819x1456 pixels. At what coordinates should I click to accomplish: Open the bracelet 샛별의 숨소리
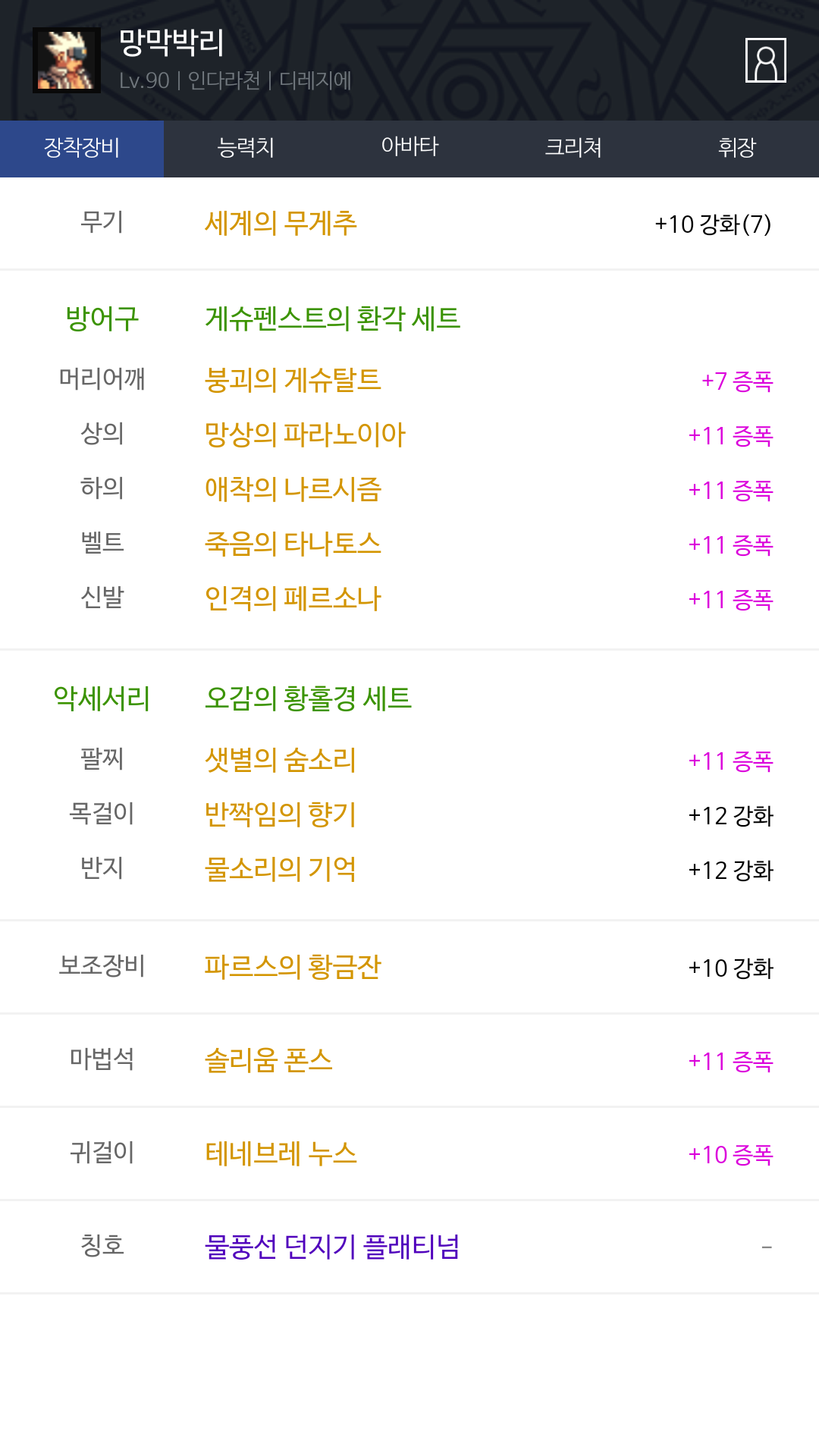pyautogui.click(x=281, y=760)
